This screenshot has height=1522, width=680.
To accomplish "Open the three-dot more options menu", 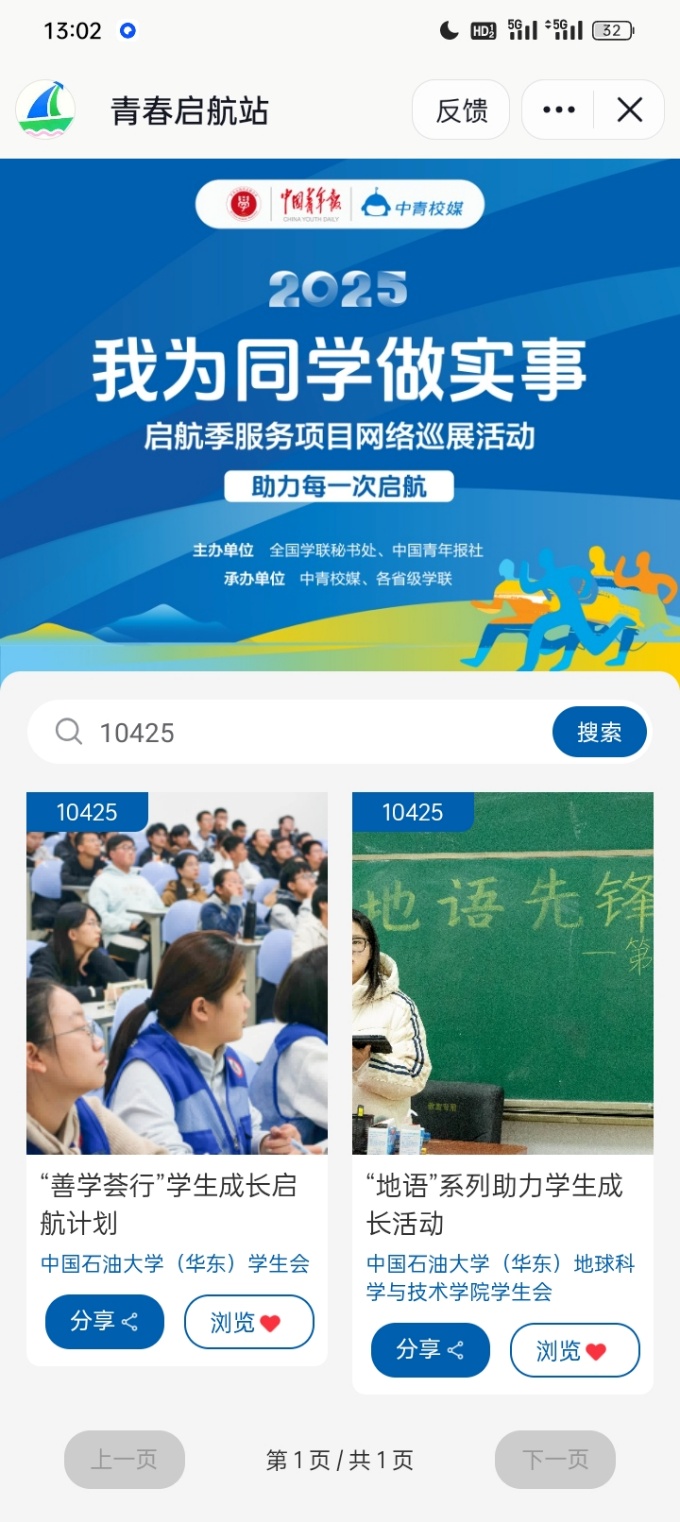I will click(559, 110).
